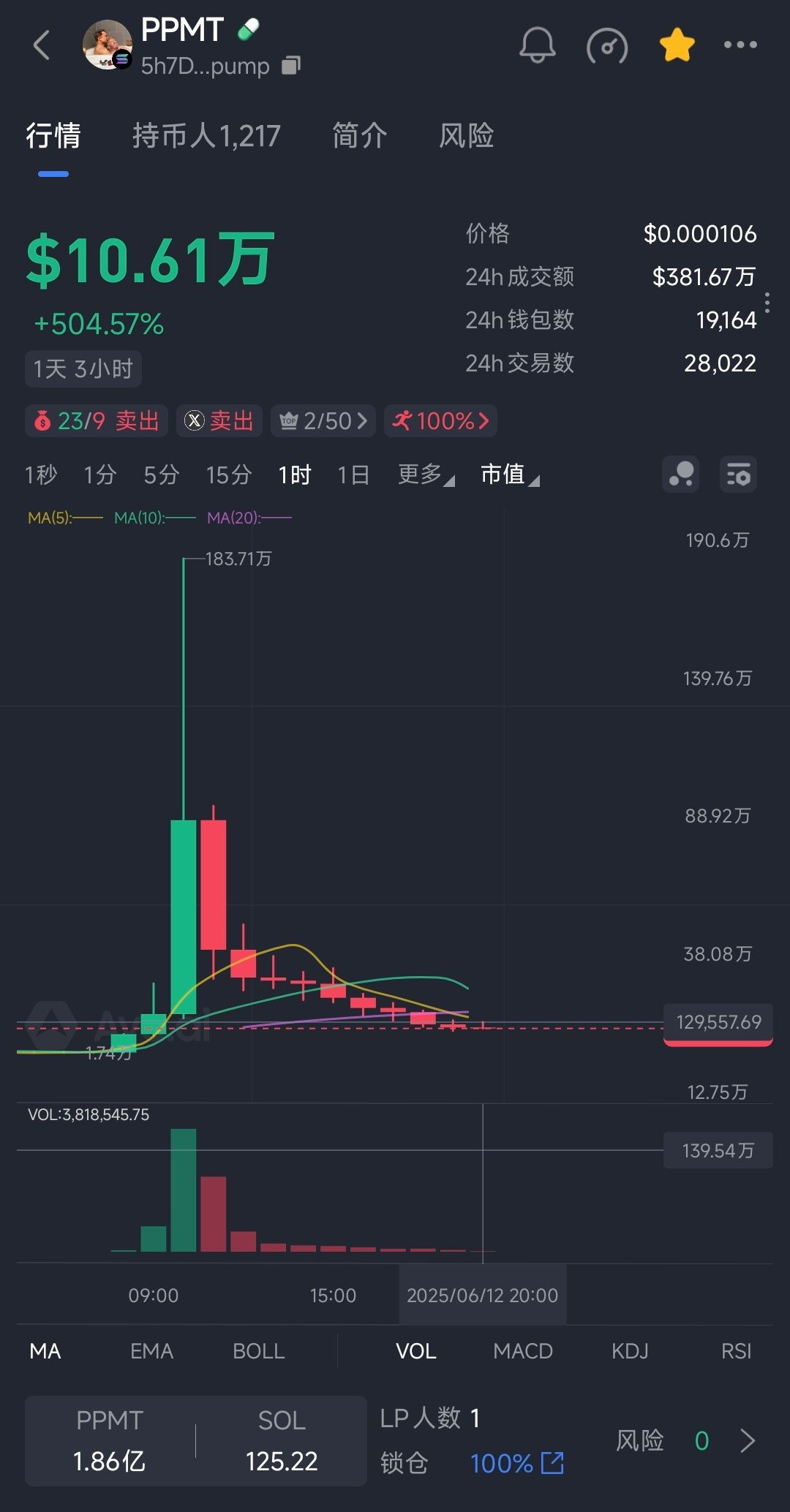Open the 锁仓 100% lock link

point(516,1463)
